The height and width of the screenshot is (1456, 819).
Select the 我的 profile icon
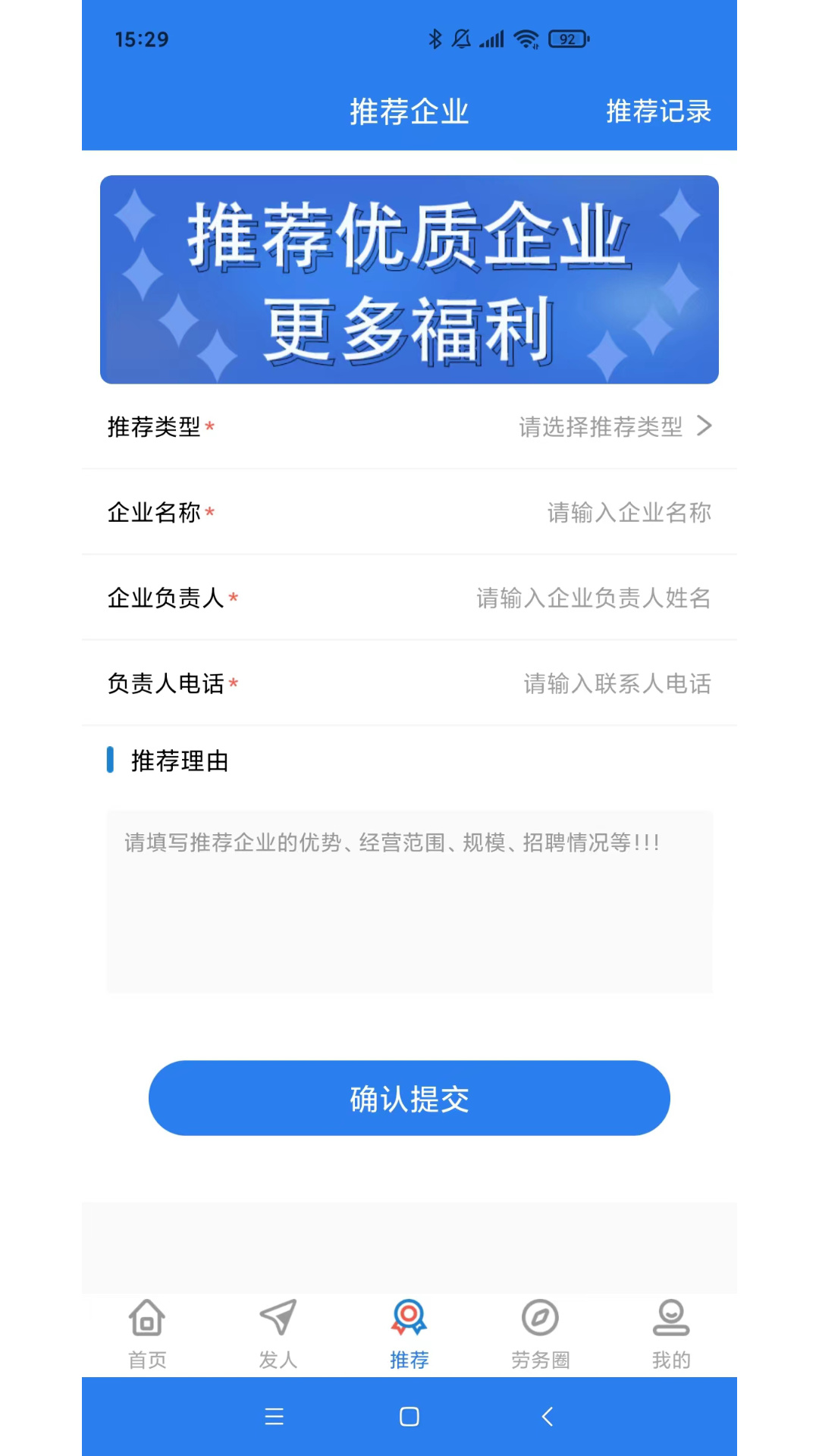(671, 1335)
